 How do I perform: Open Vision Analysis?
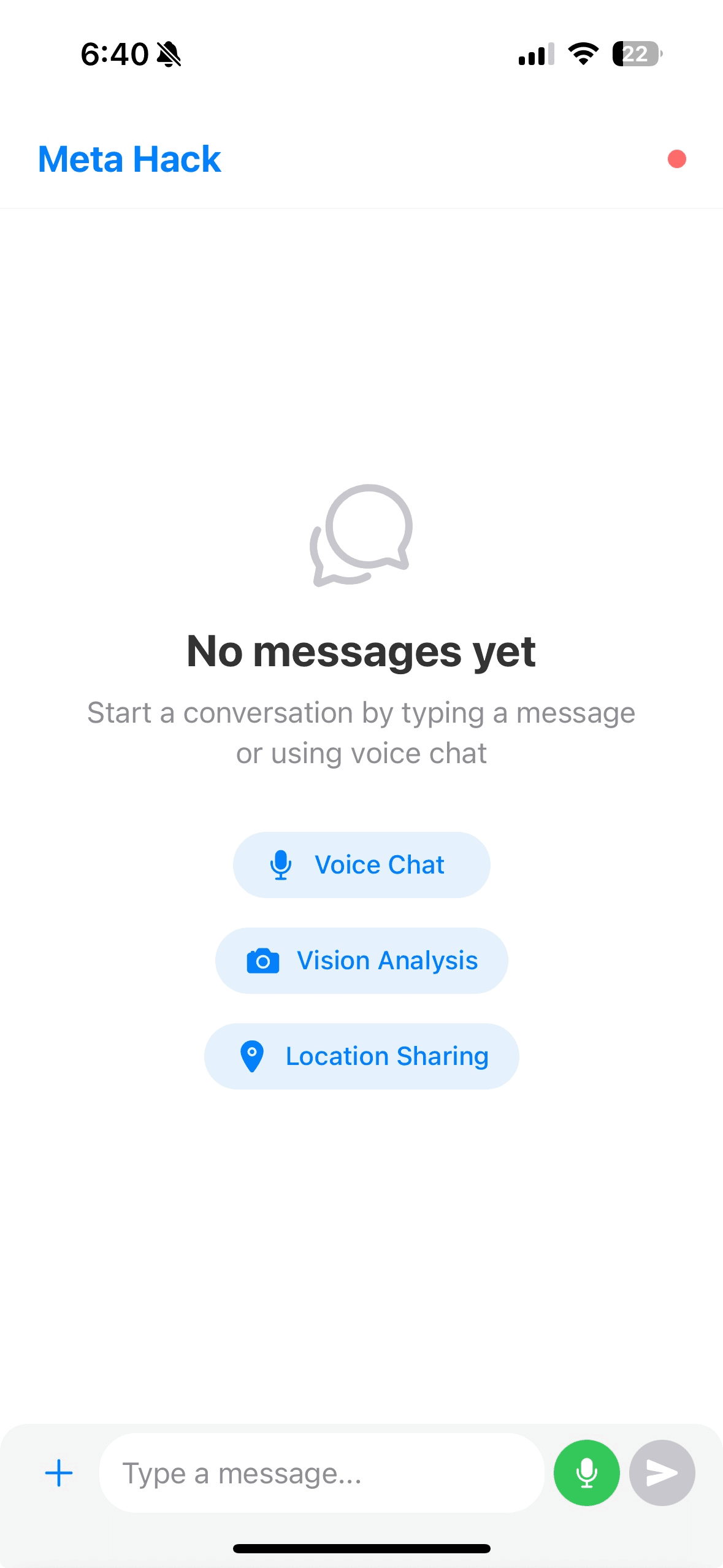tap(361, 960)
